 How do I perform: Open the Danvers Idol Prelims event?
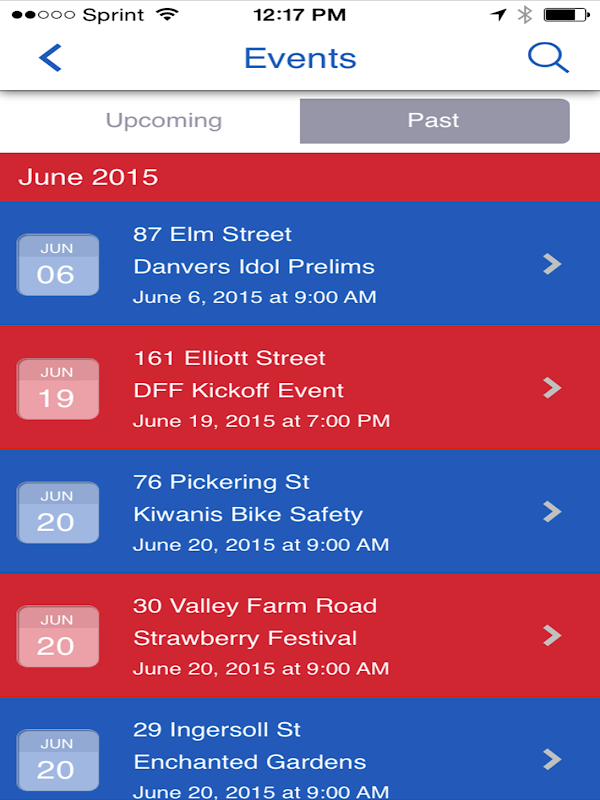tap(300, 265)
